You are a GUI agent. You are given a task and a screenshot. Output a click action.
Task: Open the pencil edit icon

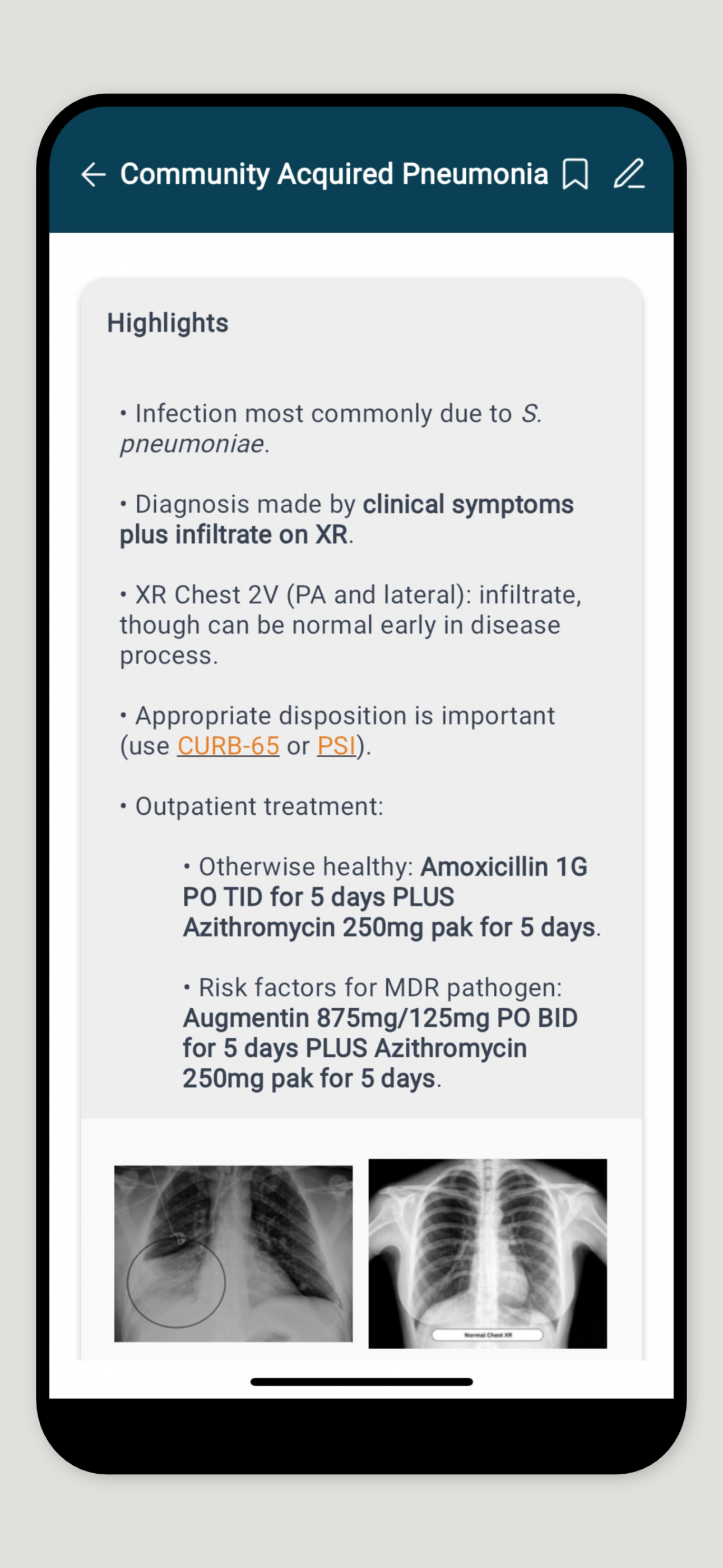tap(629, 173)
